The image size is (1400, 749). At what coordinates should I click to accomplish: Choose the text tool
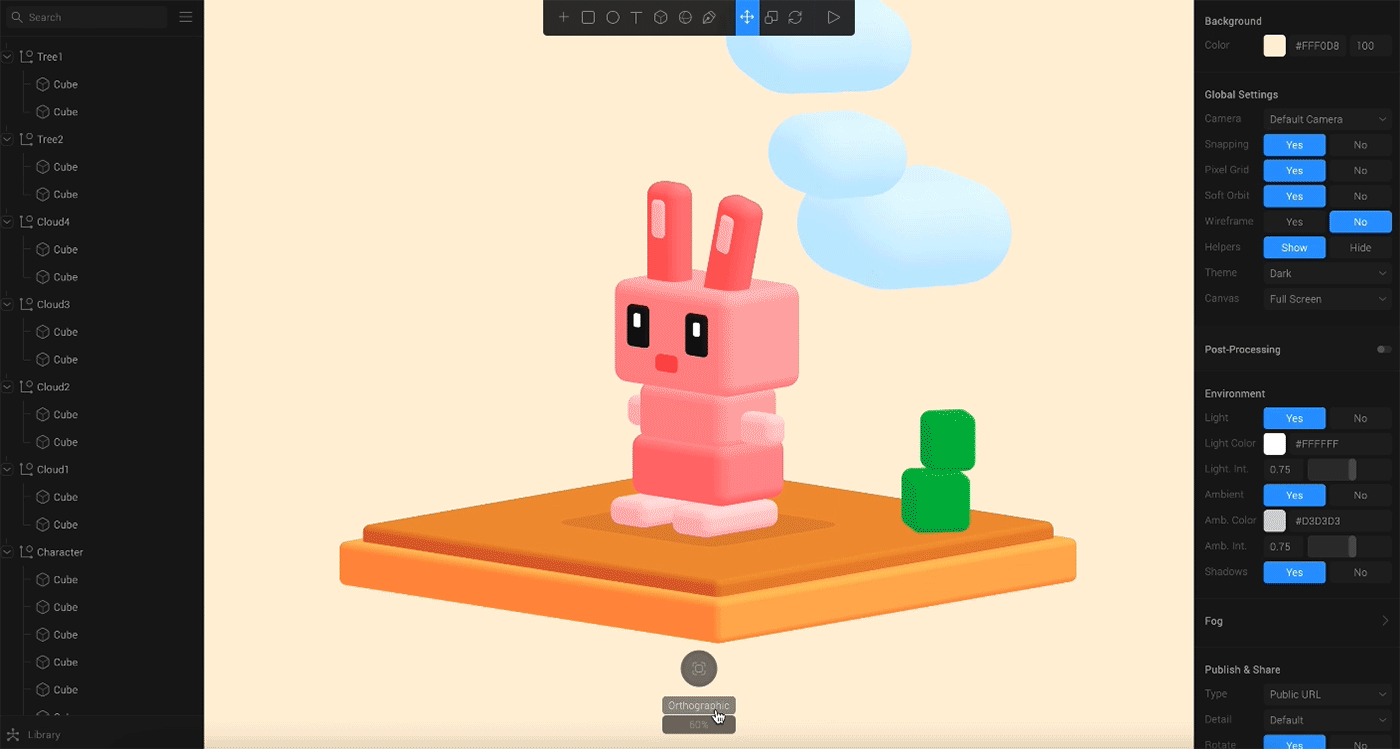point(636,17)
